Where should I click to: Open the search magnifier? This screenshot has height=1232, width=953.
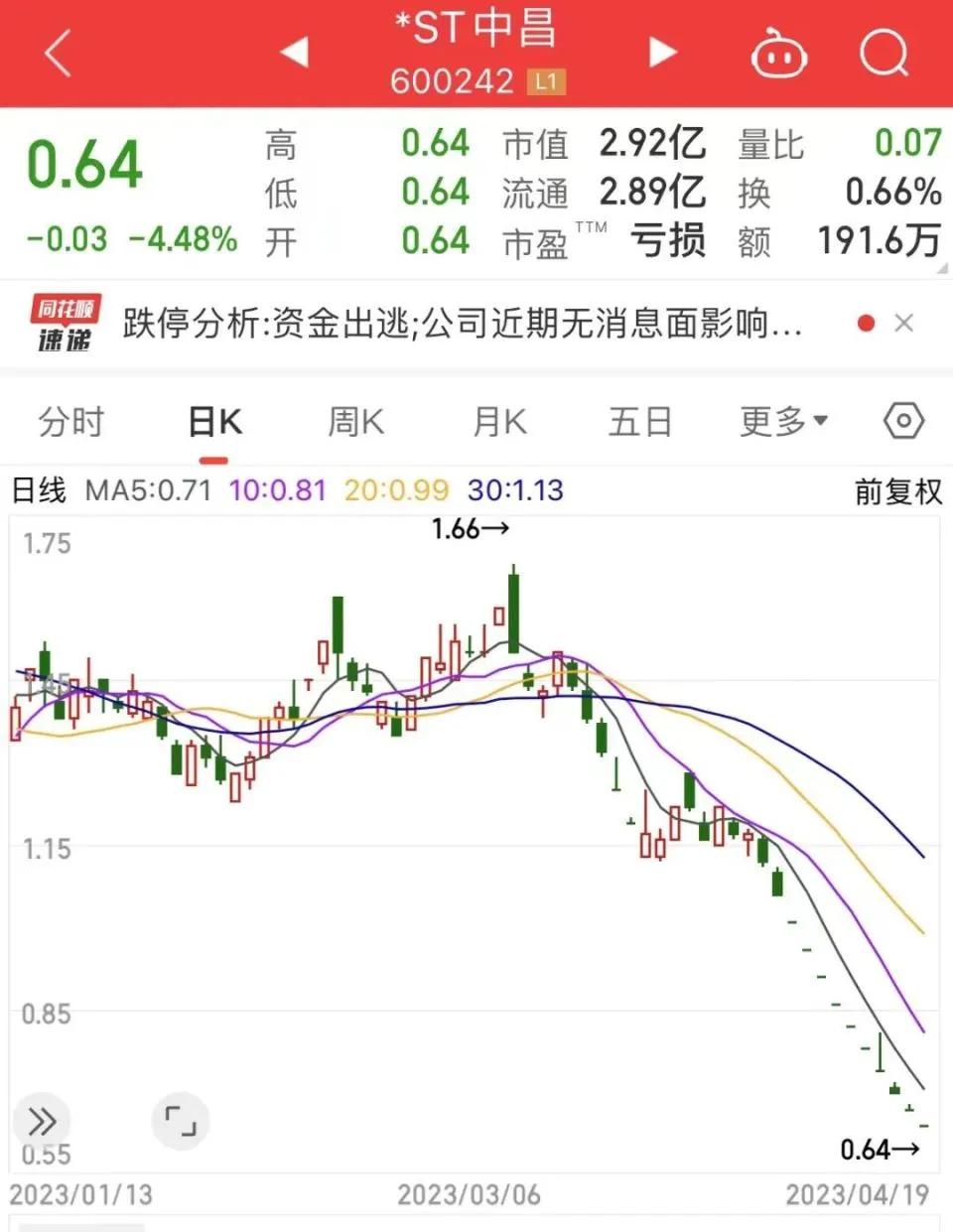point(884,53)
